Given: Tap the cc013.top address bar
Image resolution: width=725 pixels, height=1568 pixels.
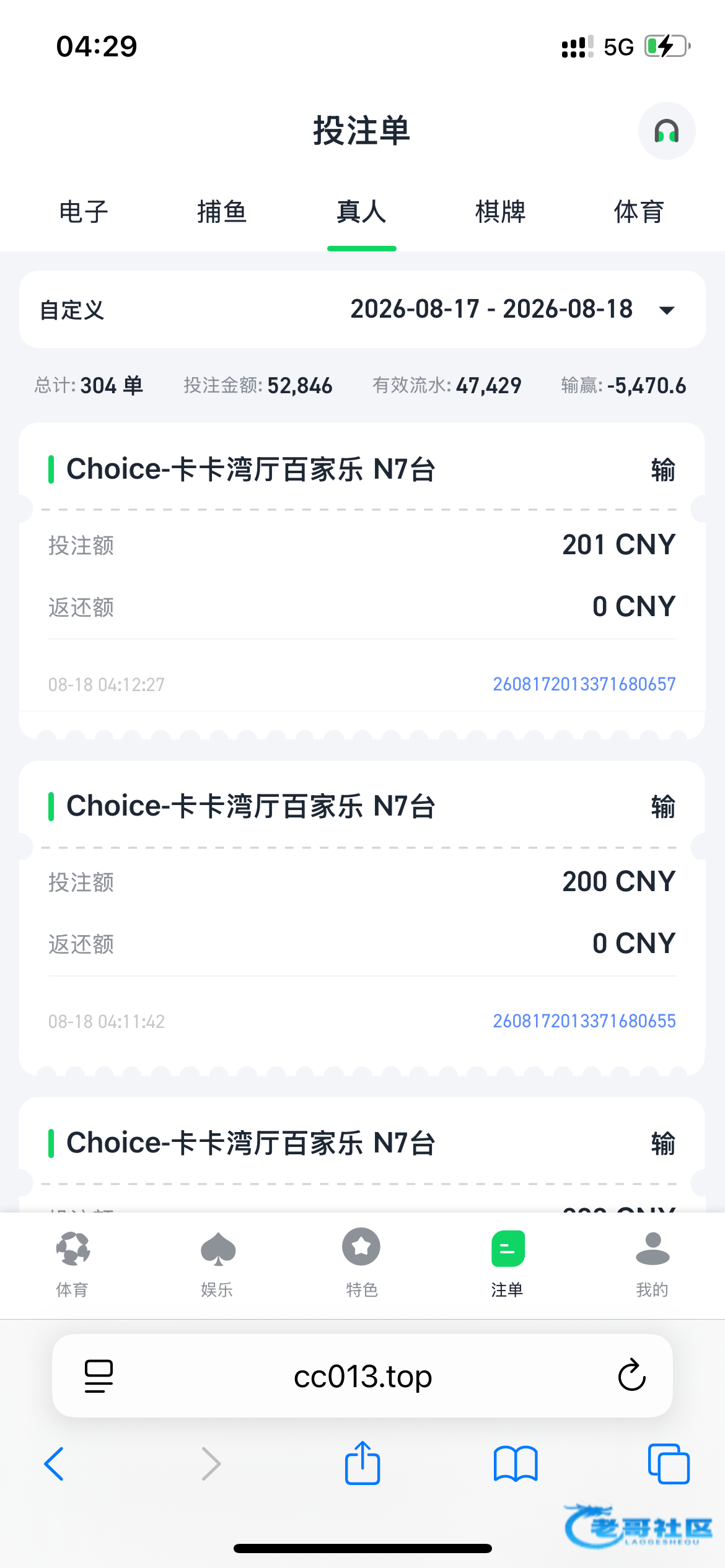Looking at the screenshot, I should (362, 1376).
